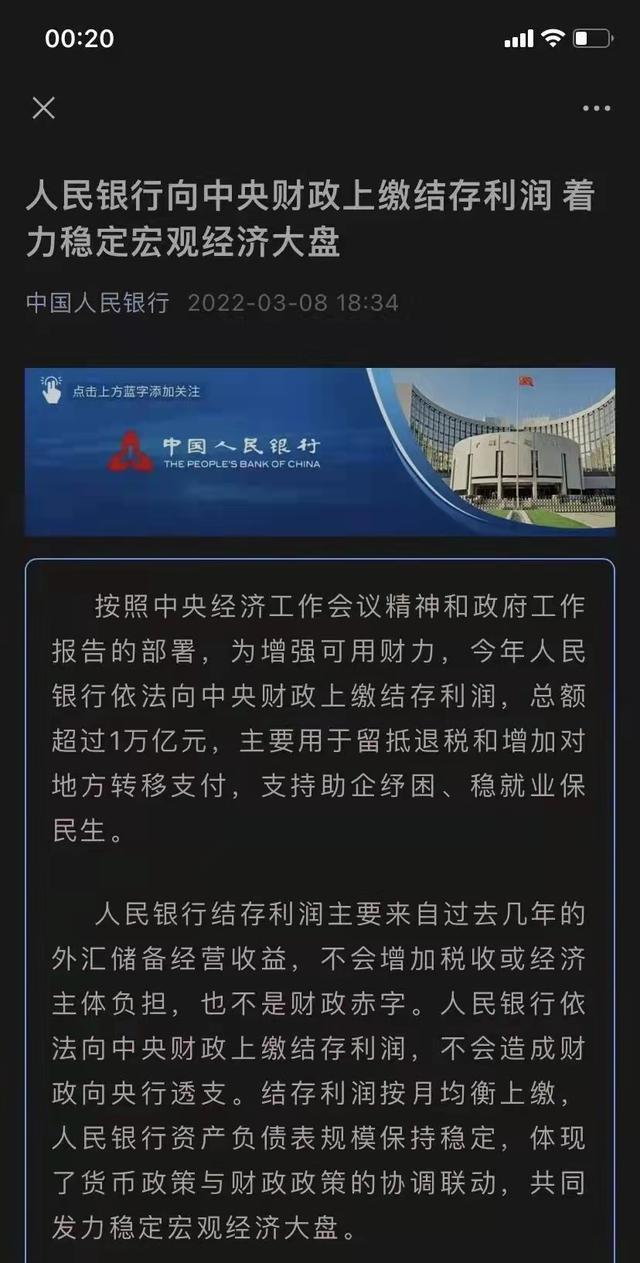Tap the People's Bank of China banner
The height and width of the screenshot is (1263, 640).
coord(320,451)
